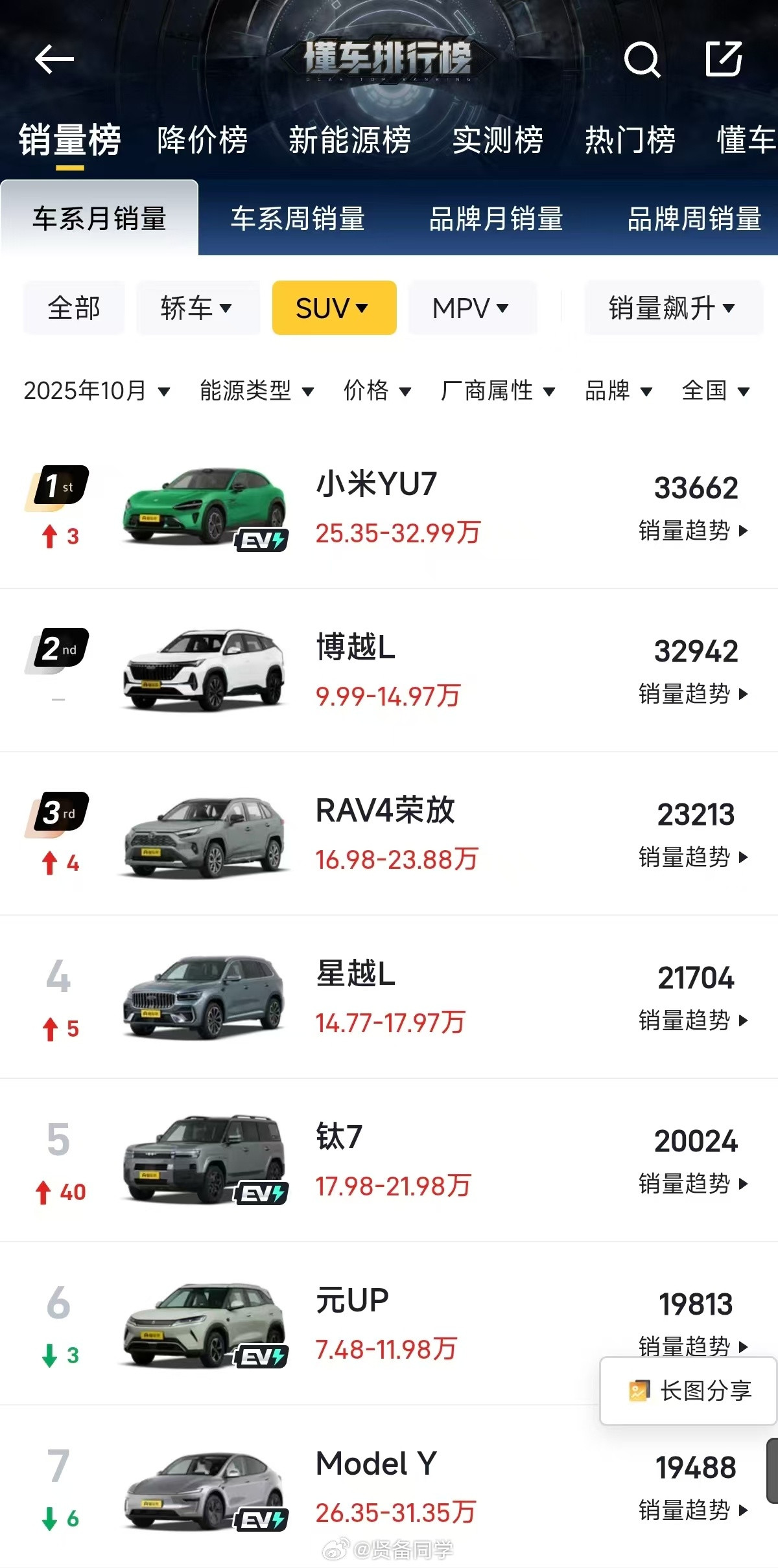Toggle the SUV filter chip

click(334, 308)
